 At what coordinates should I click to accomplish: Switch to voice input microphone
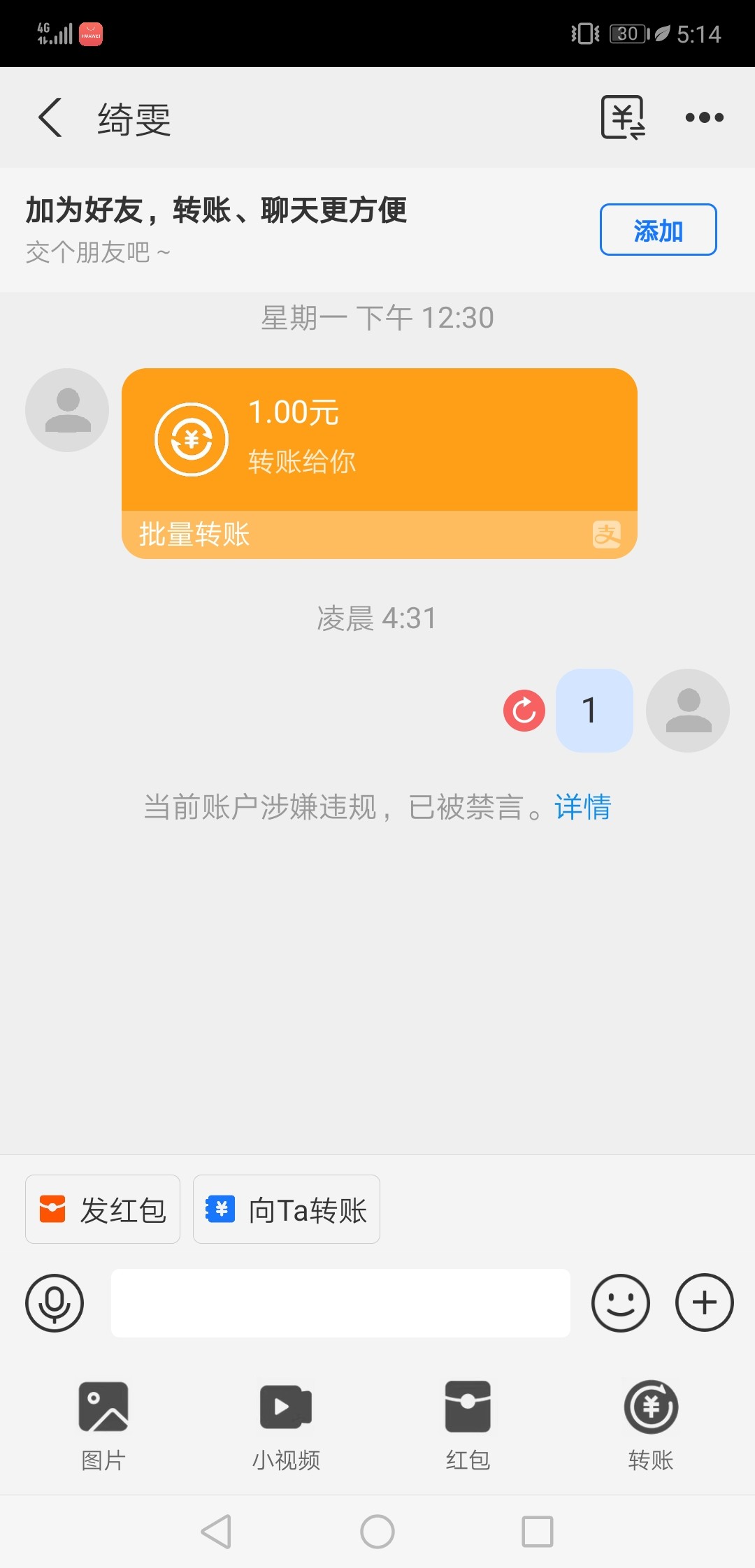point(55,1303)
